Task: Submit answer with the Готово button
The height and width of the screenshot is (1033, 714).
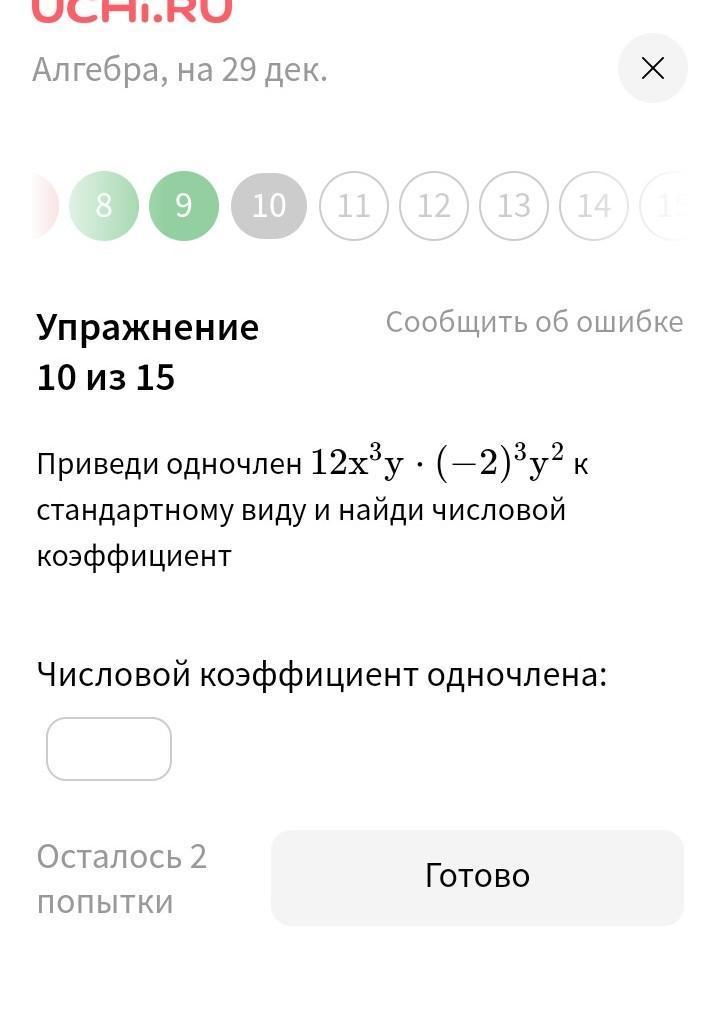Action: pos(477,877)
